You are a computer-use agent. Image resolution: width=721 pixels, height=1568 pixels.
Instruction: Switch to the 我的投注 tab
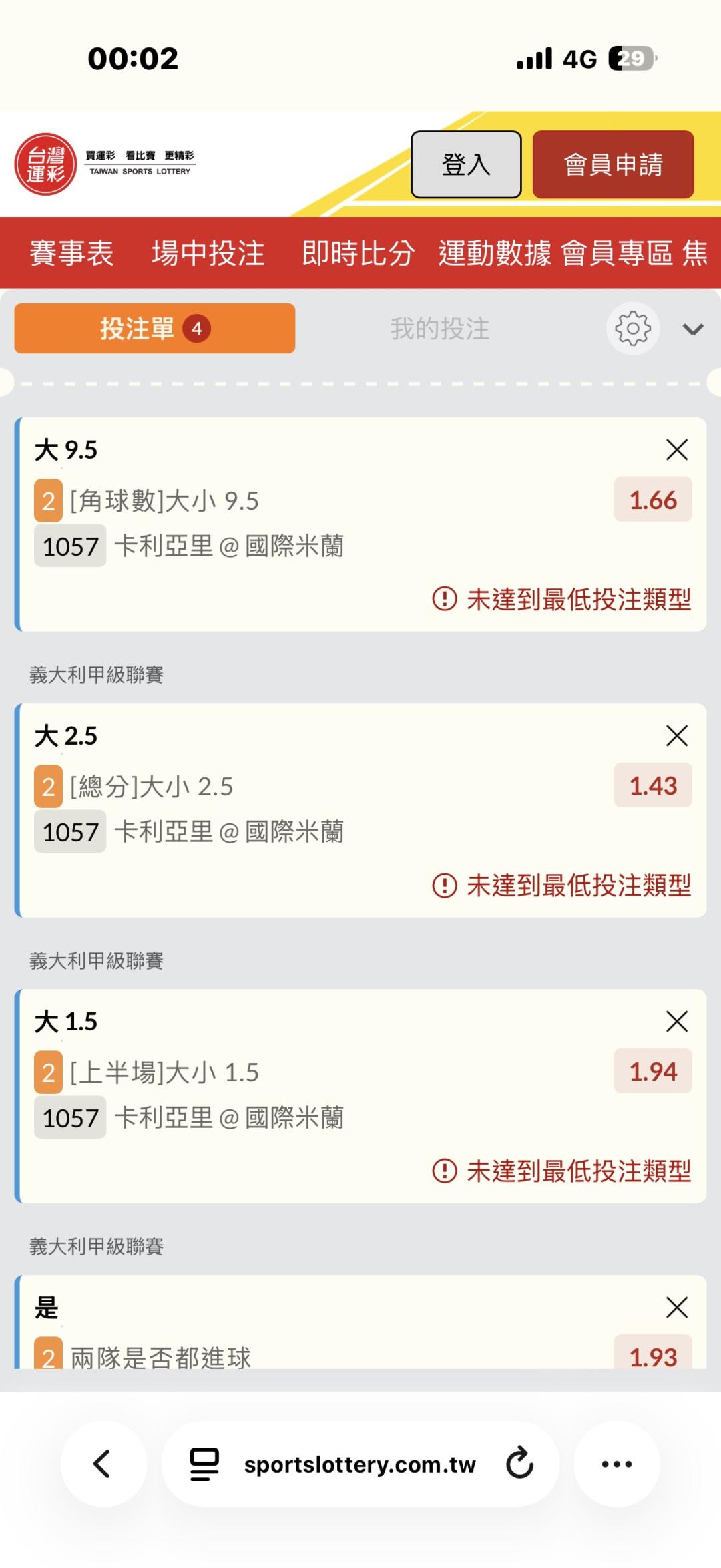coord(440,329)
